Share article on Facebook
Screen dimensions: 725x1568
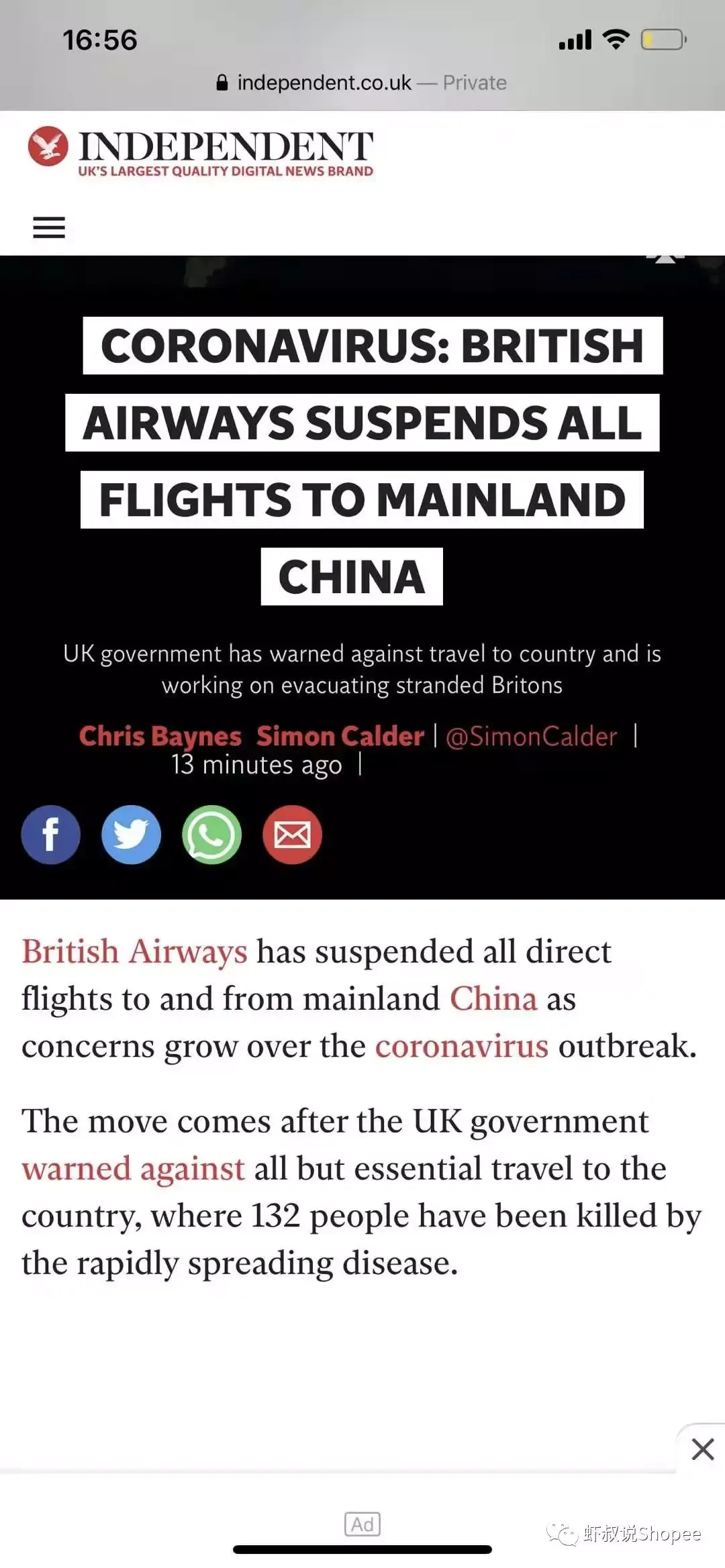(50, 835)
